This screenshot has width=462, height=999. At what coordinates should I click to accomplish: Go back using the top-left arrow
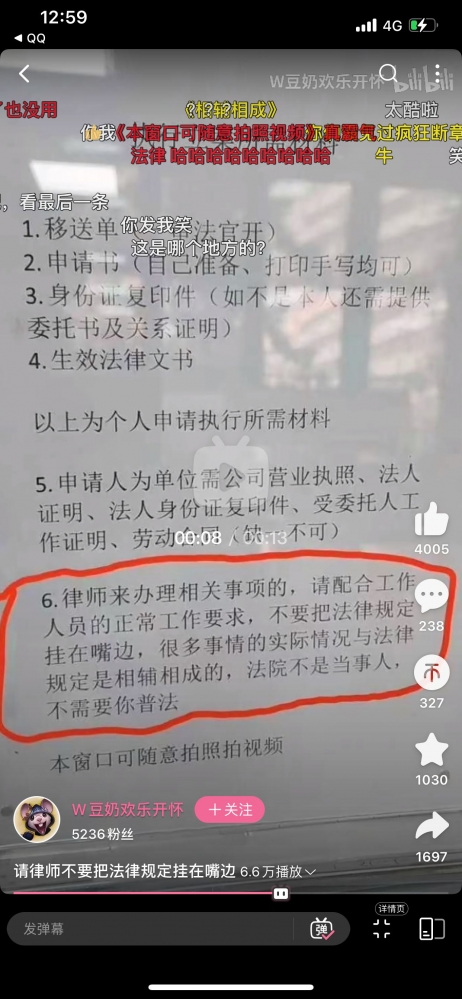point(24,74)
